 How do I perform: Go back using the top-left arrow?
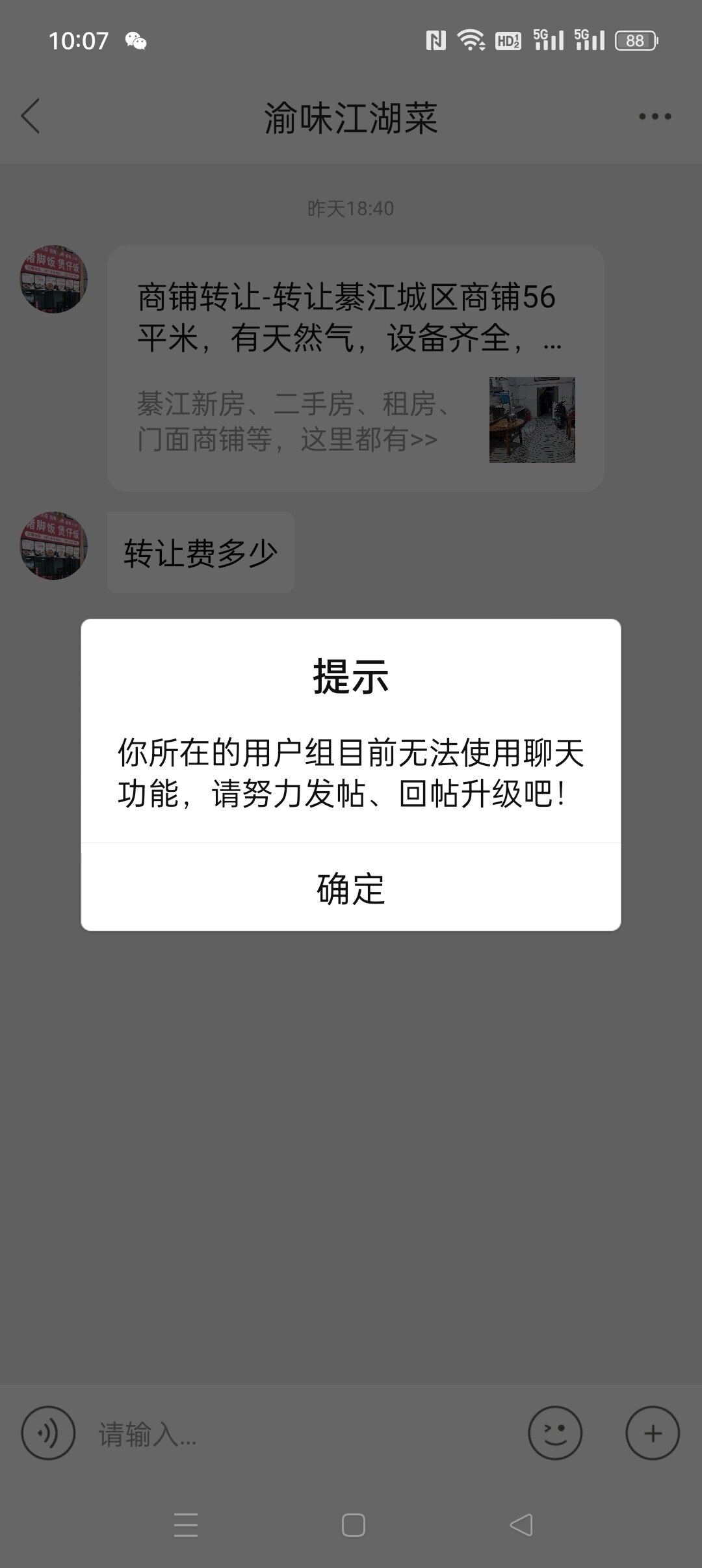pyautogui.click(x=31, y=116)
